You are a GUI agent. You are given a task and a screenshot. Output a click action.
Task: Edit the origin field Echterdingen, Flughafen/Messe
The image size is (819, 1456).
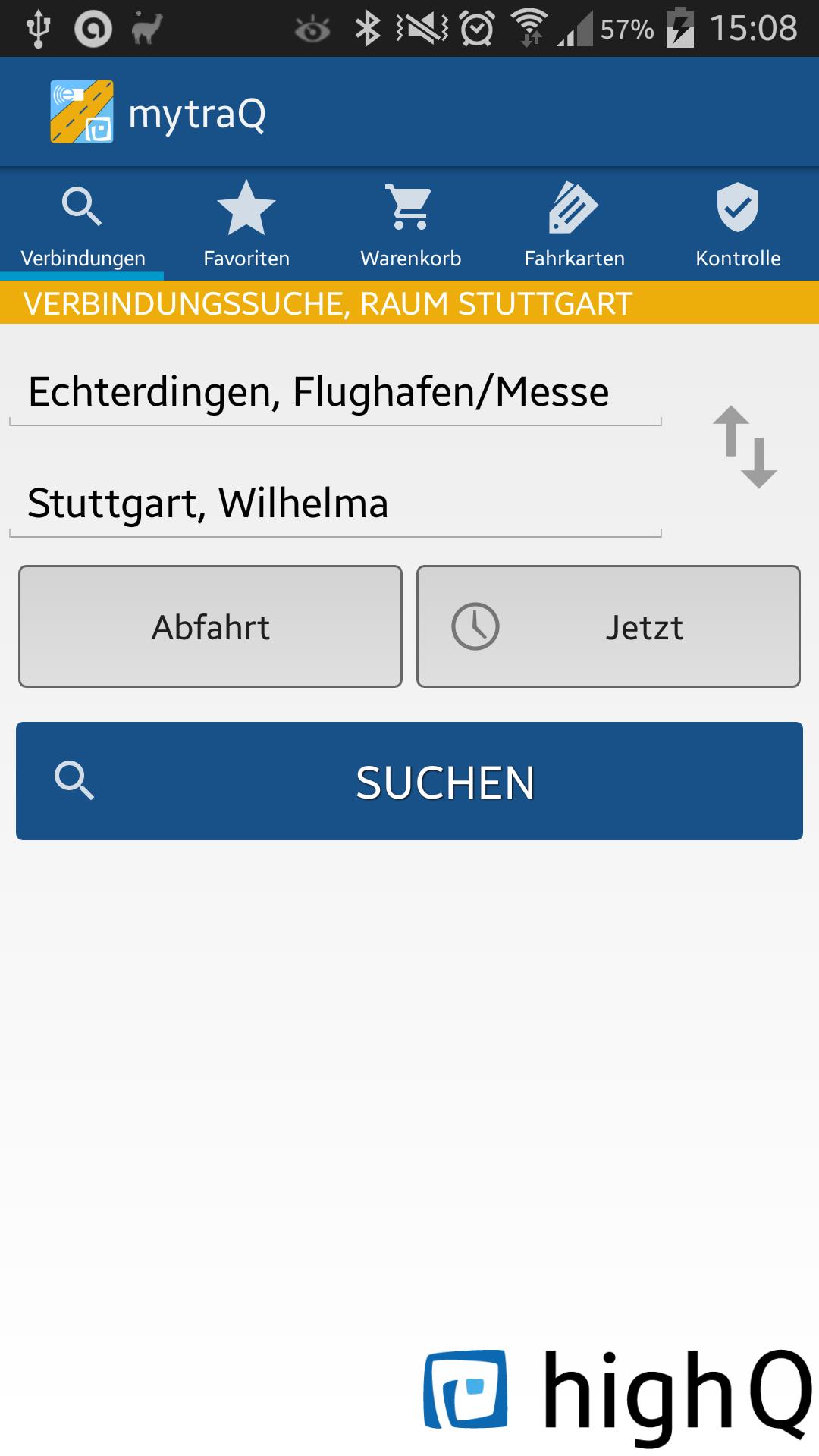tap(334, 393)
